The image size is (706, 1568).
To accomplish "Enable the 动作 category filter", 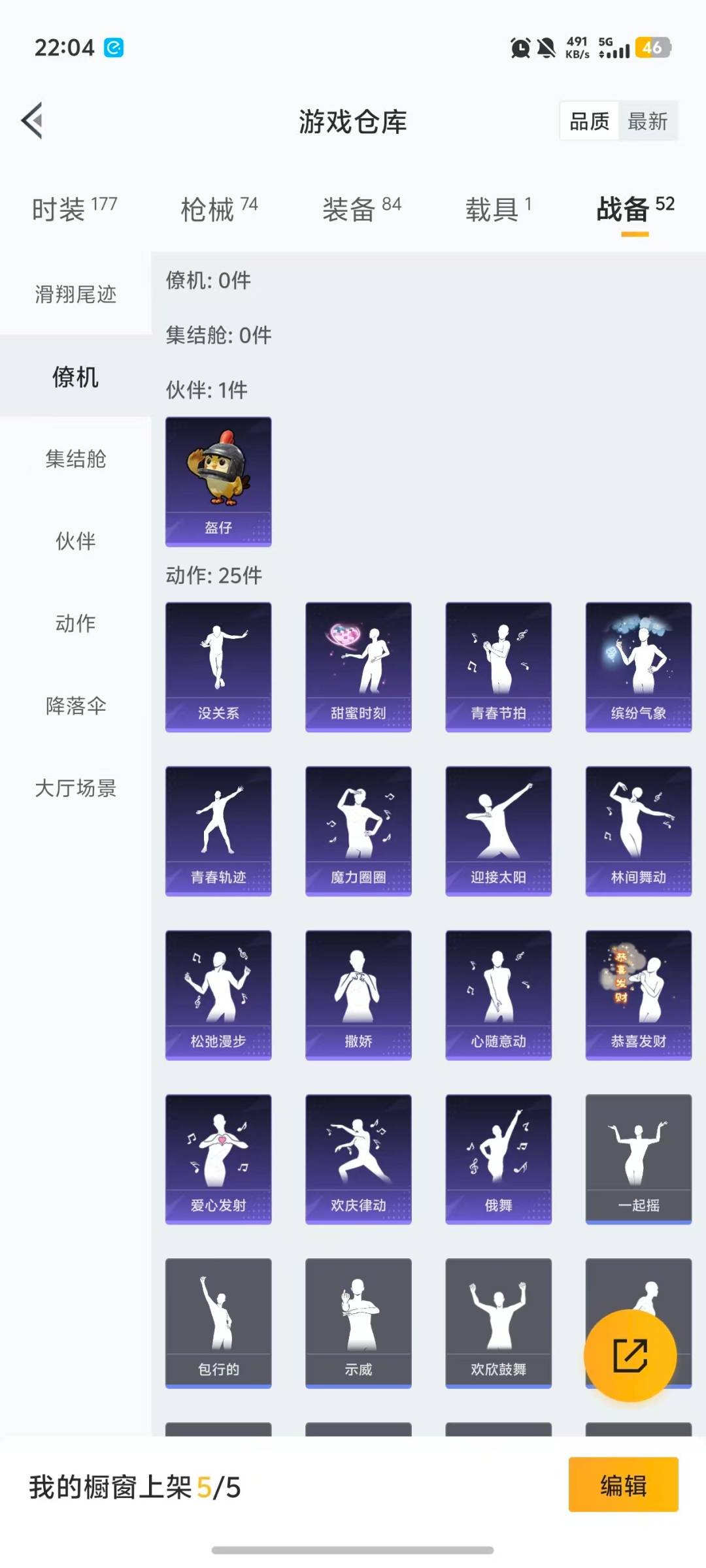I will point(74,624).
